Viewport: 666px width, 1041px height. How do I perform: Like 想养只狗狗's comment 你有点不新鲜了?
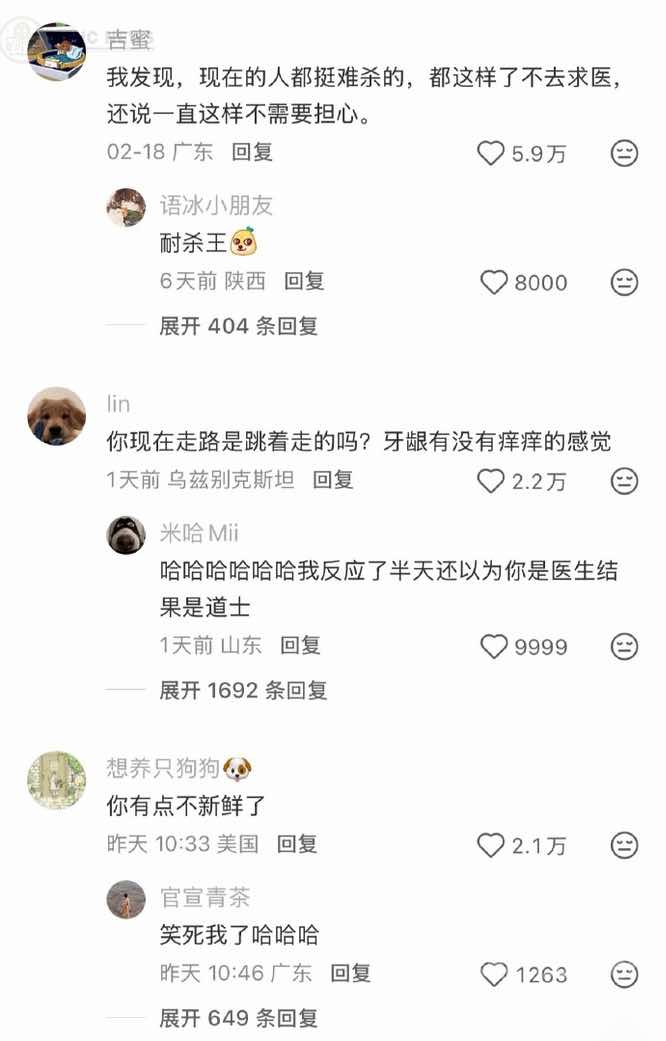490,846
